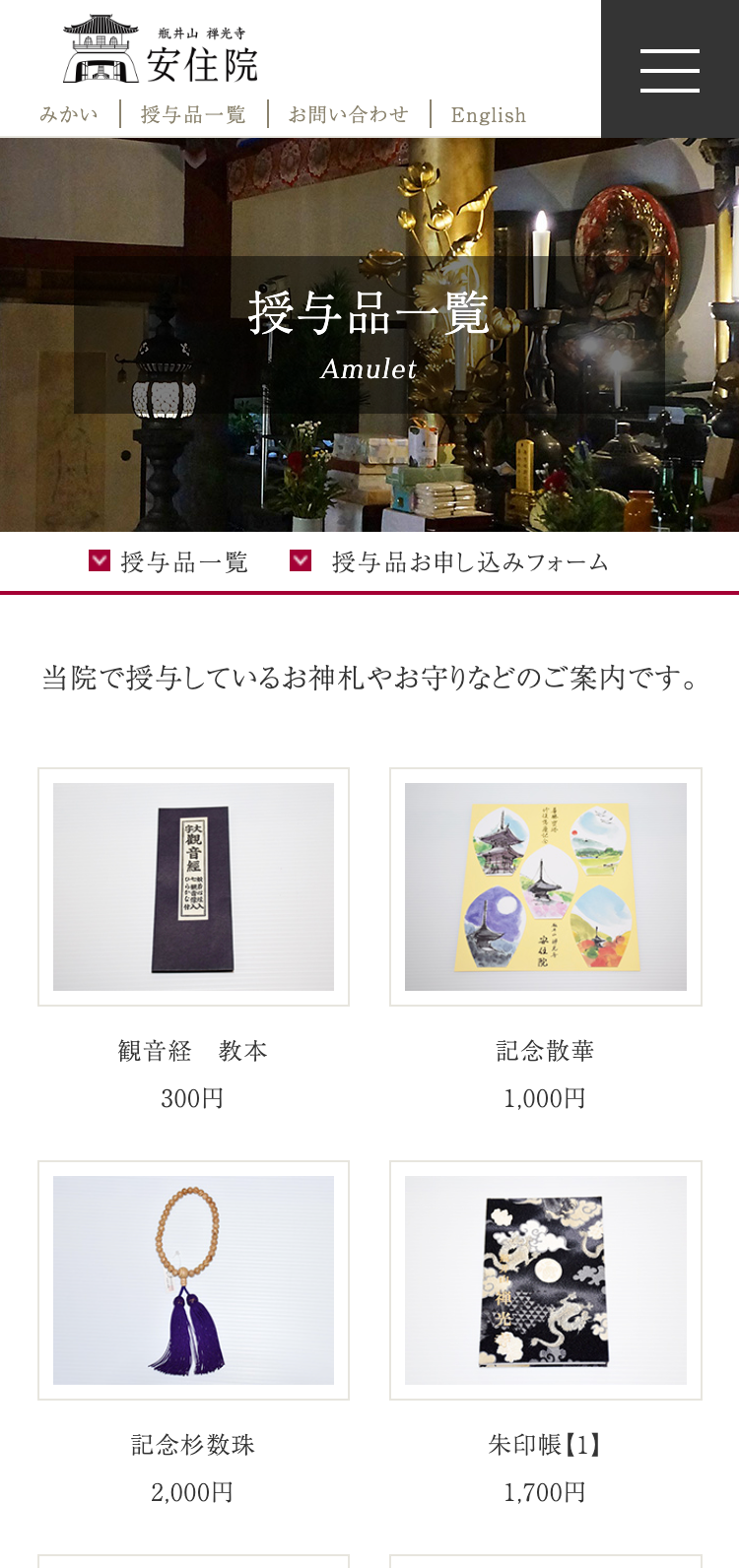Switch to the English site

[488, 115]
